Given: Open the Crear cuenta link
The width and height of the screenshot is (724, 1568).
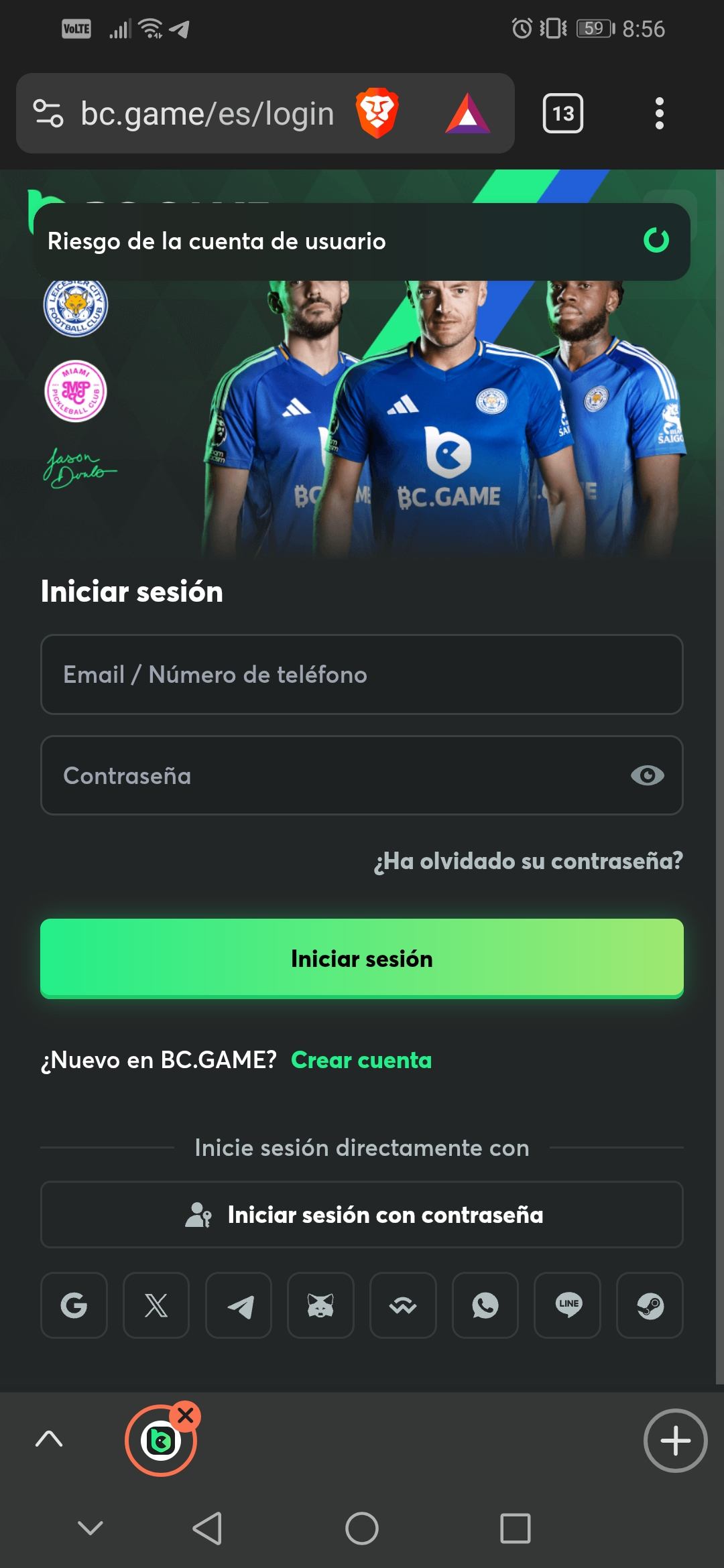Looking at the screenshot, I should click(361, 1060).
